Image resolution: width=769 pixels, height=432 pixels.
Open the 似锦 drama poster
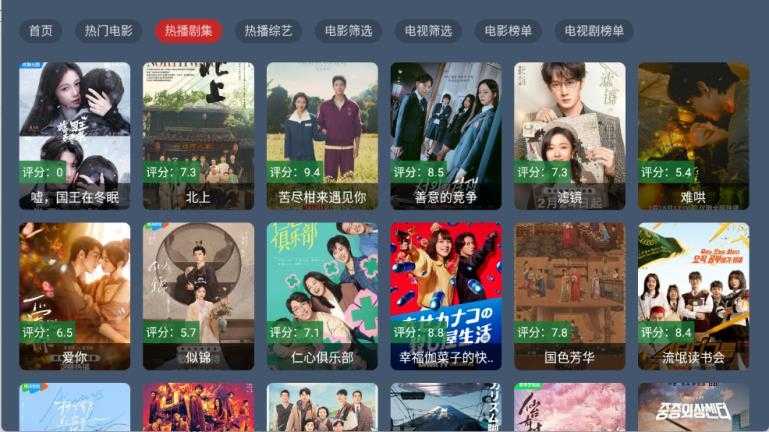(x=198, y=295)
